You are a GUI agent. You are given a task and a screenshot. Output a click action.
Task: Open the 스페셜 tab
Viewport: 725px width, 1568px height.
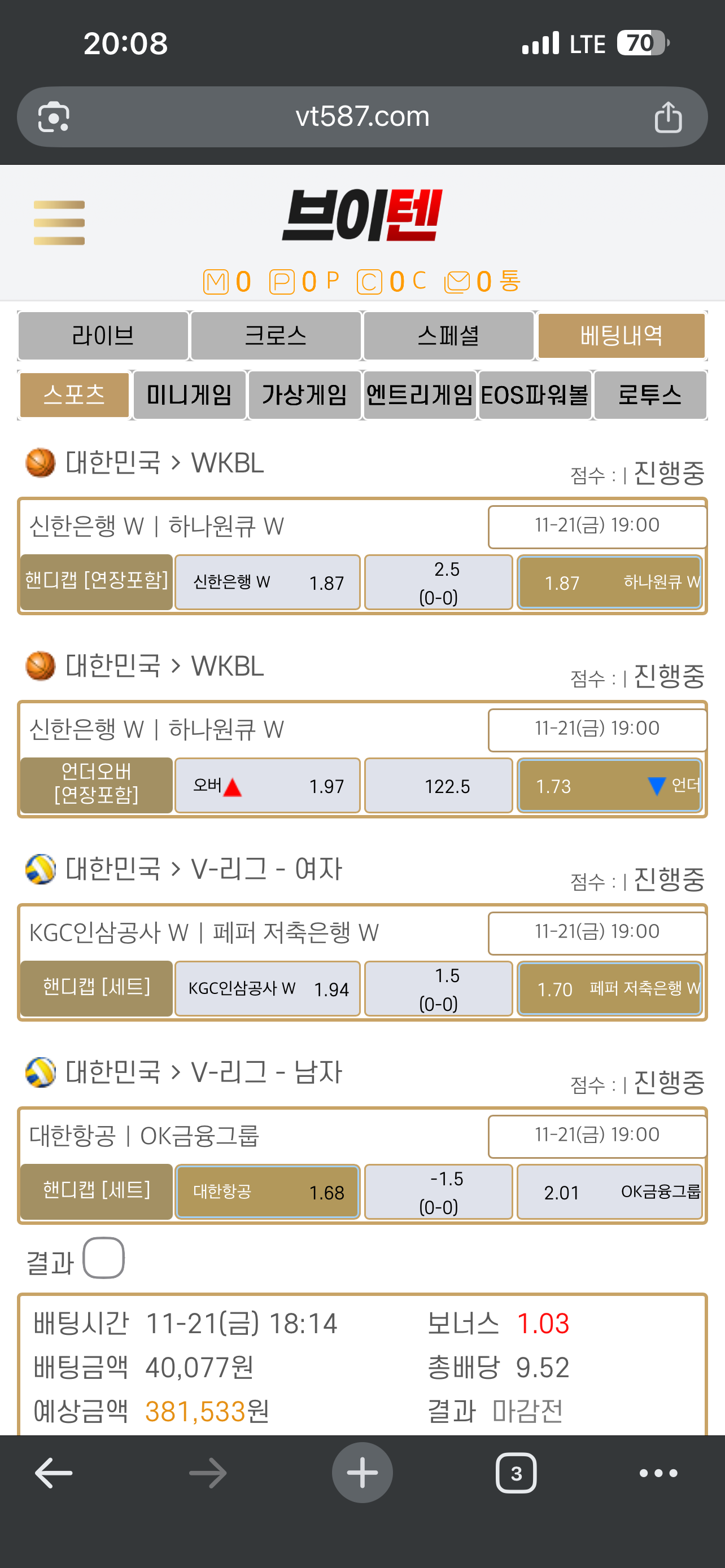point(449,336)
